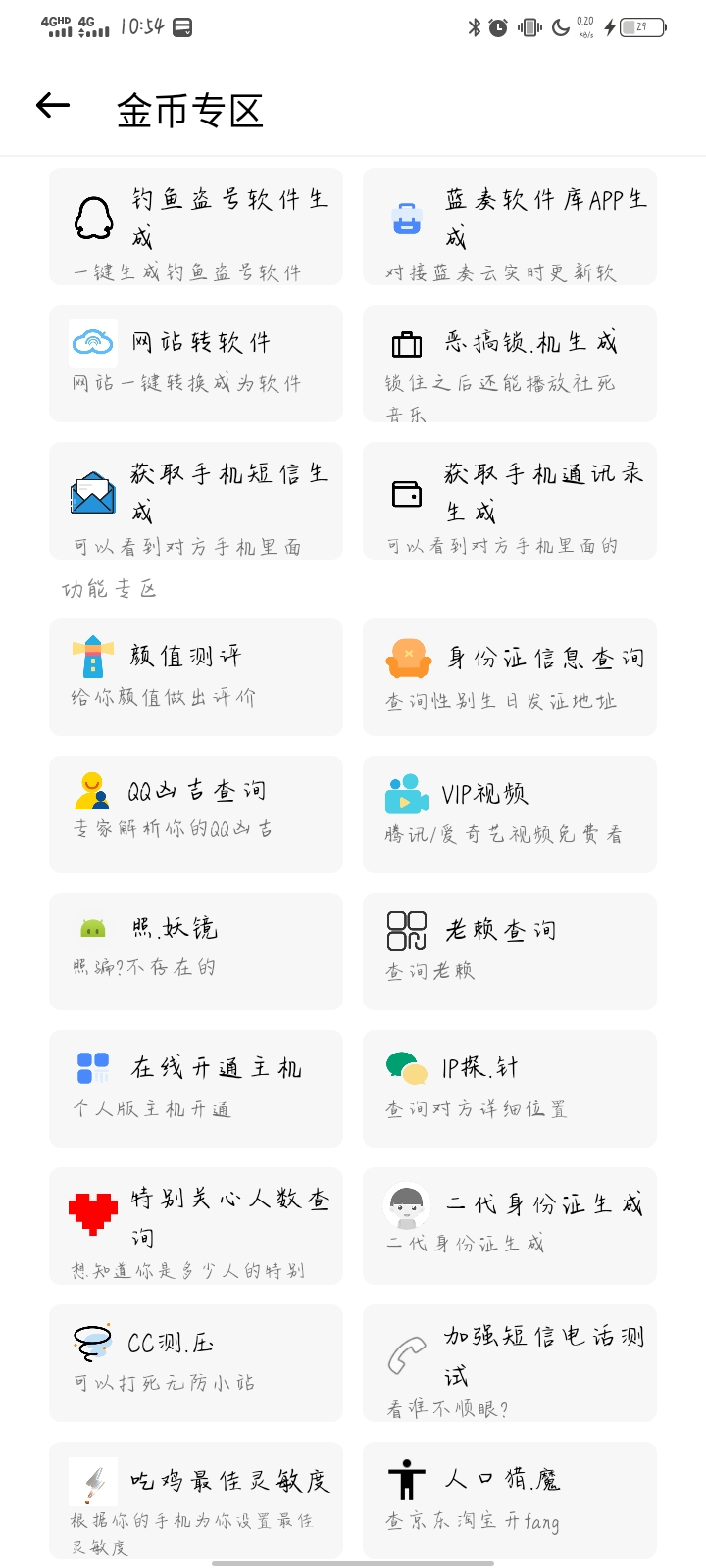Open the 蓝奏软件库APP生成 card
Screen dimensions: 706x1568
pyautogui.click(x=510, y=226)
